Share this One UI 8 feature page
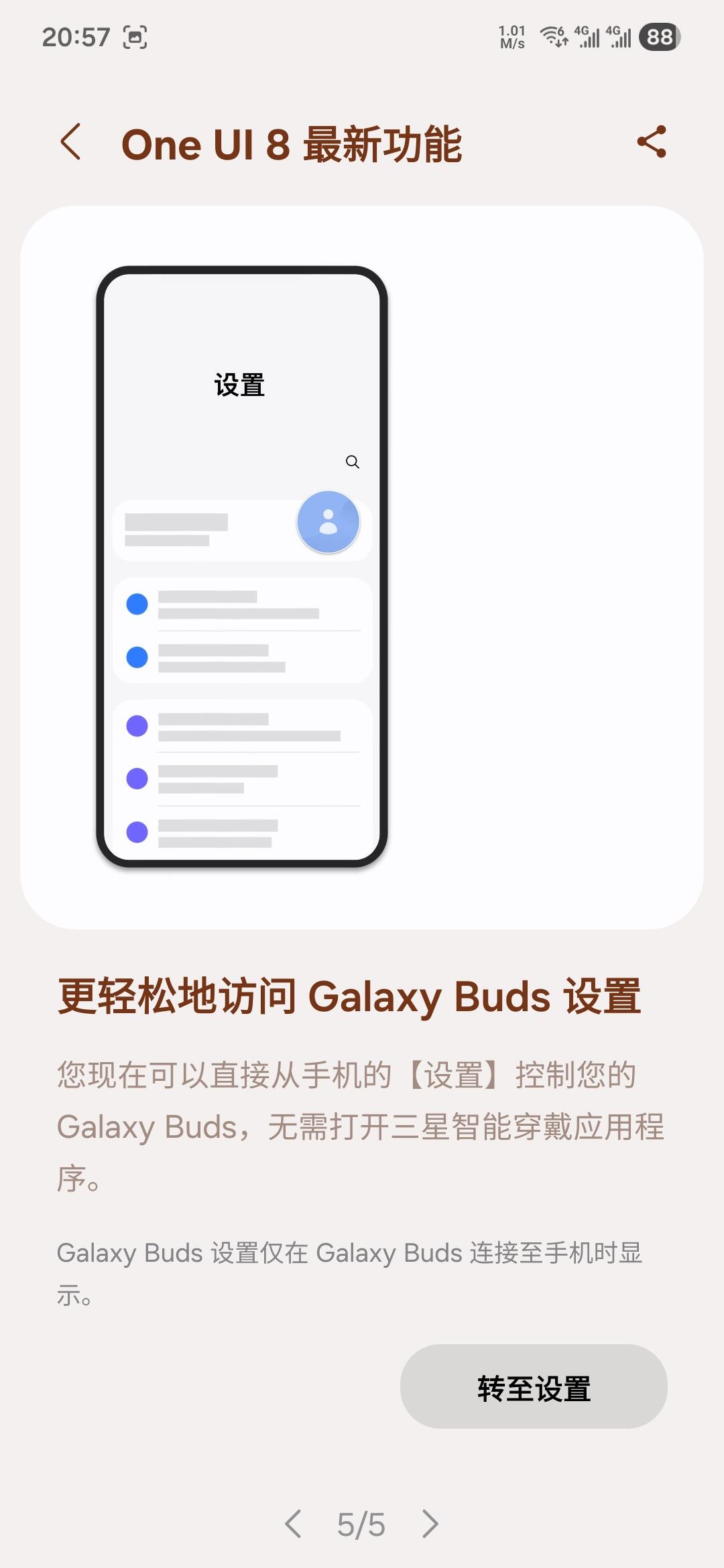 click(652, 142)
